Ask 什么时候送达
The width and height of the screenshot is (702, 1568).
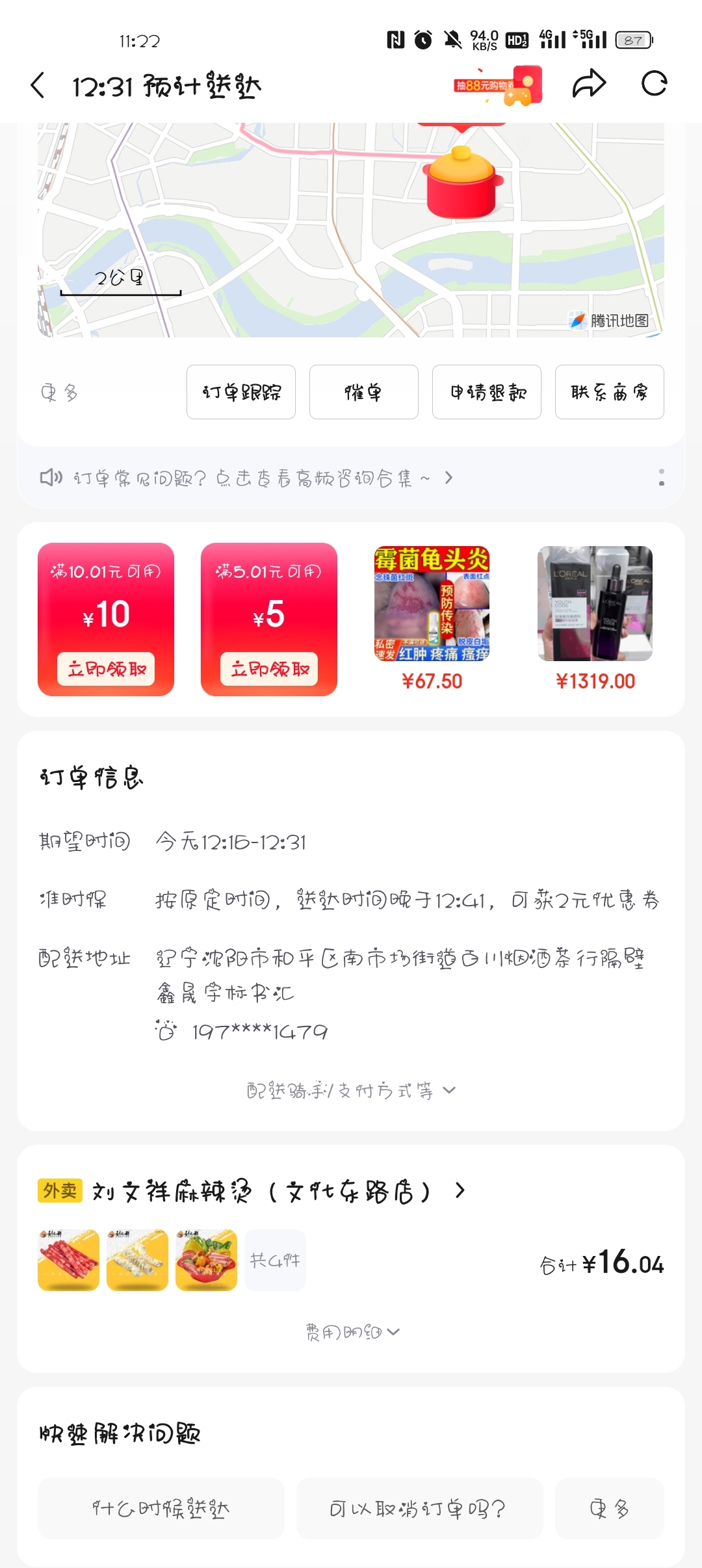pos(161,1508)
